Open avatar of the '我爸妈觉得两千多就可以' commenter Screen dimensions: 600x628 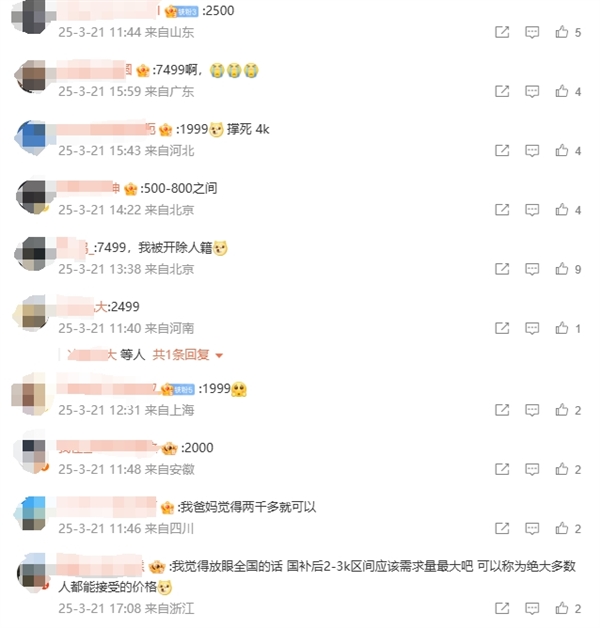34,516
